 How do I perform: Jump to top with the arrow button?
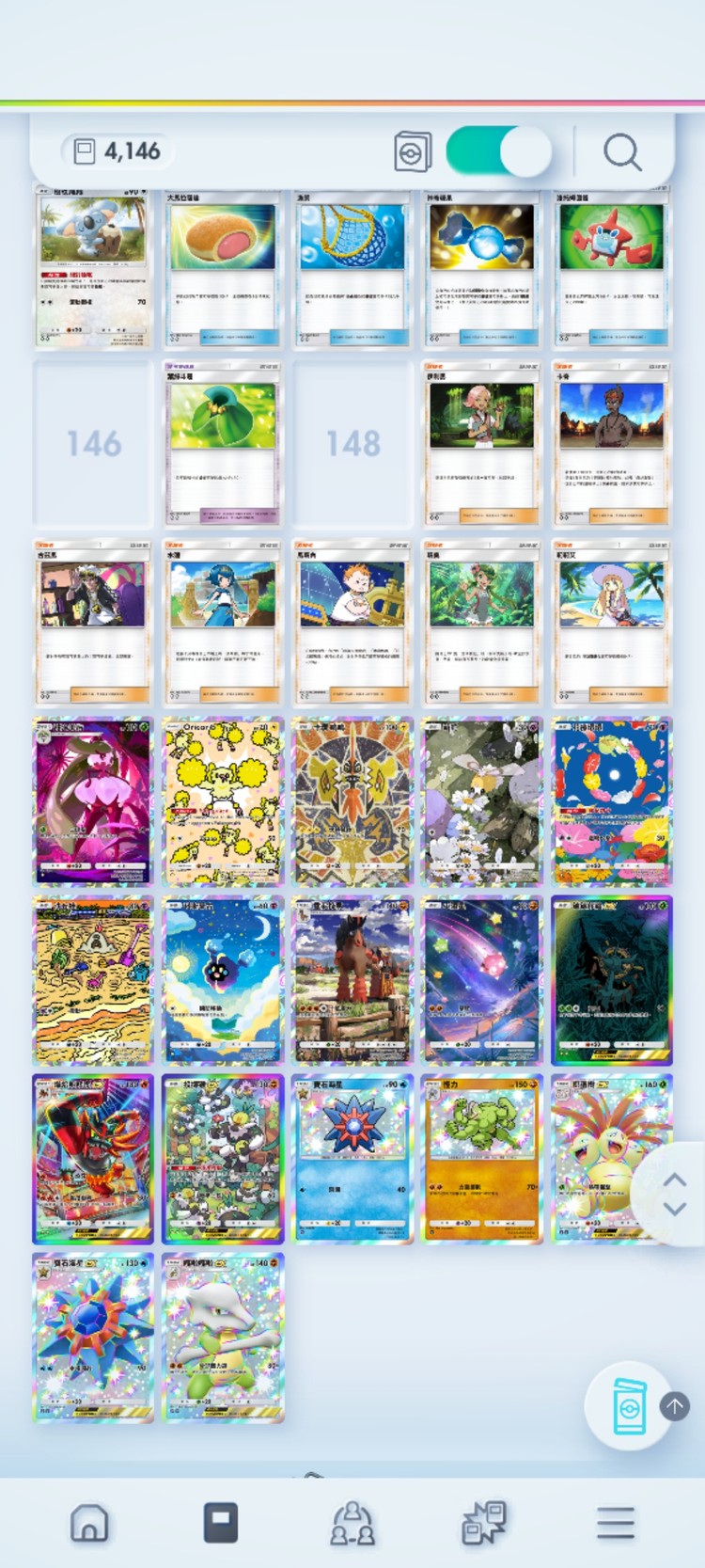tap(674, 1406)
